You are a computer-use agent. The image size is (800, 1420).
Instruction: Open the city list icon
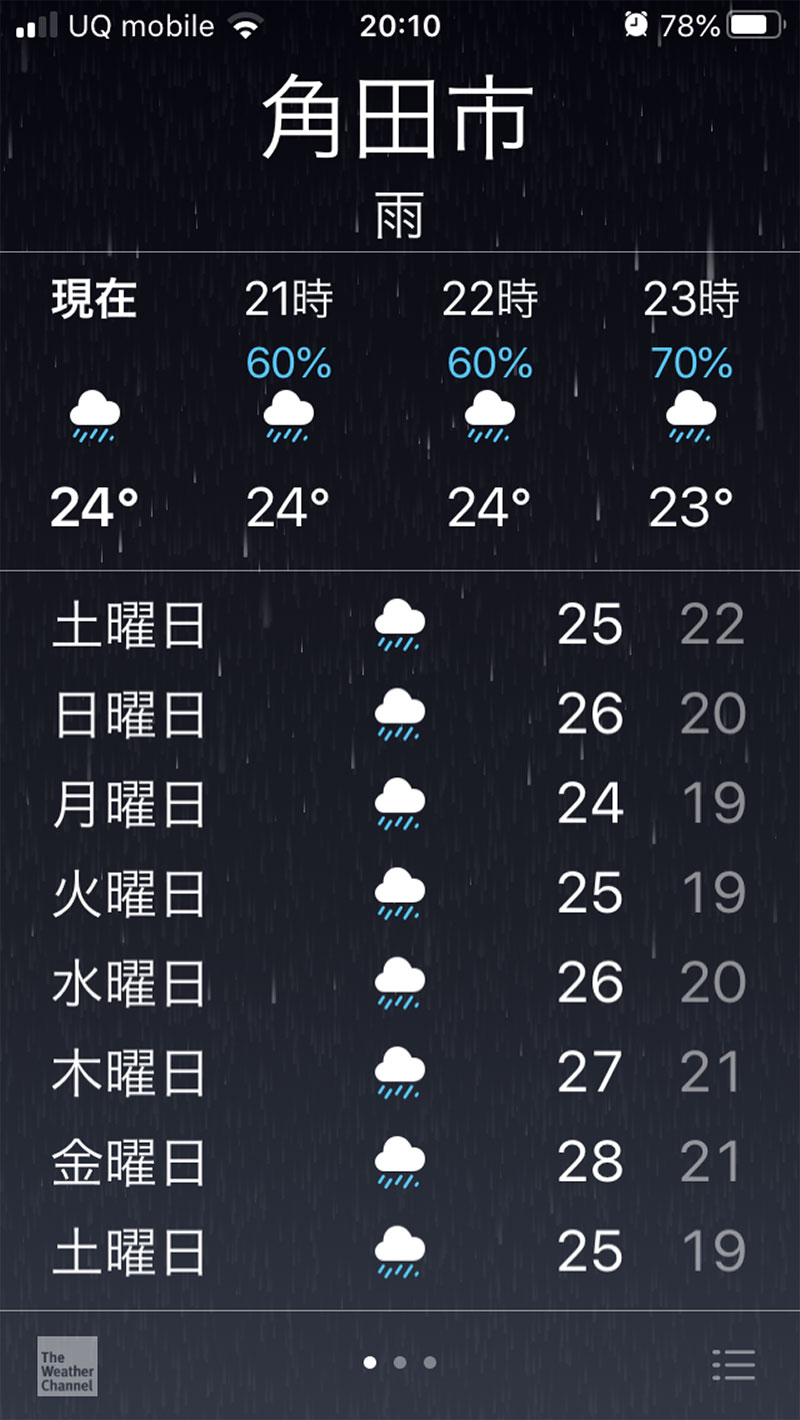click(733, 1364)
